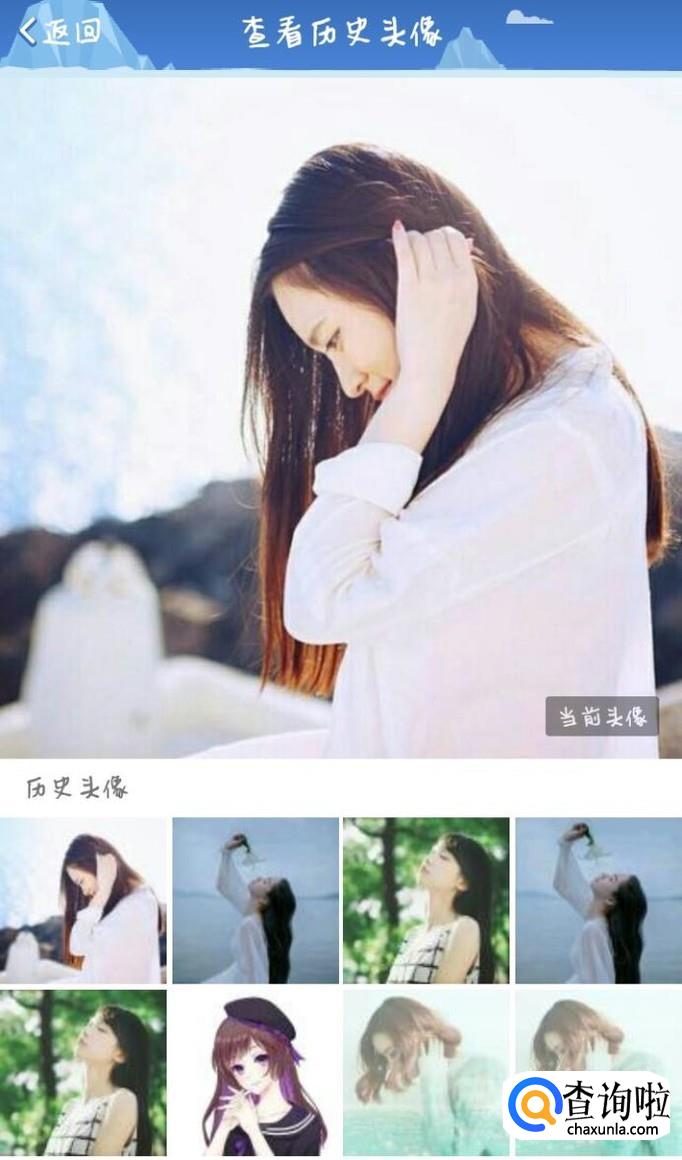Open the large current avatar photo
This screenshot has width=682, height=1160.
340,415
